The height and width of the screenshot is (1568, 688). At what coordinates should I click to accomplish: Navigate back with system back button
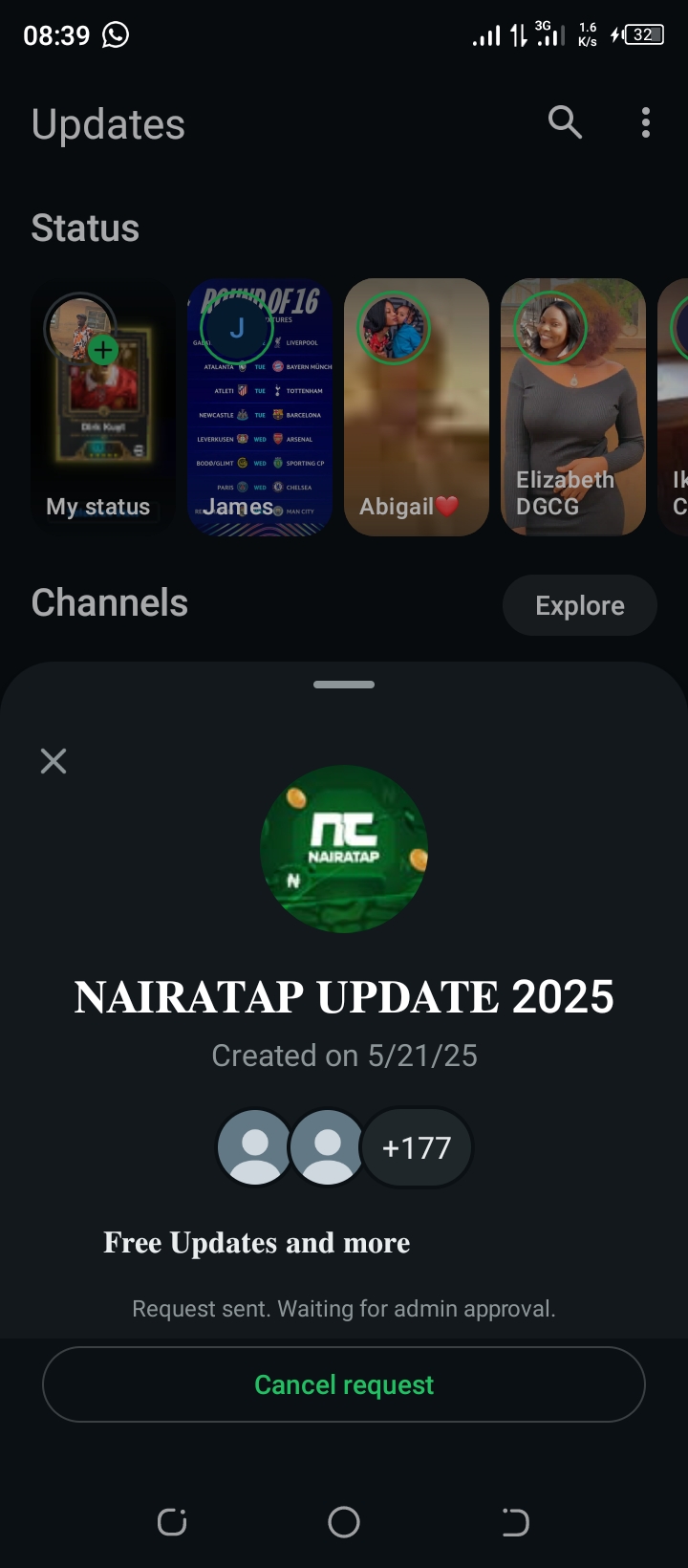point(515,1521)
